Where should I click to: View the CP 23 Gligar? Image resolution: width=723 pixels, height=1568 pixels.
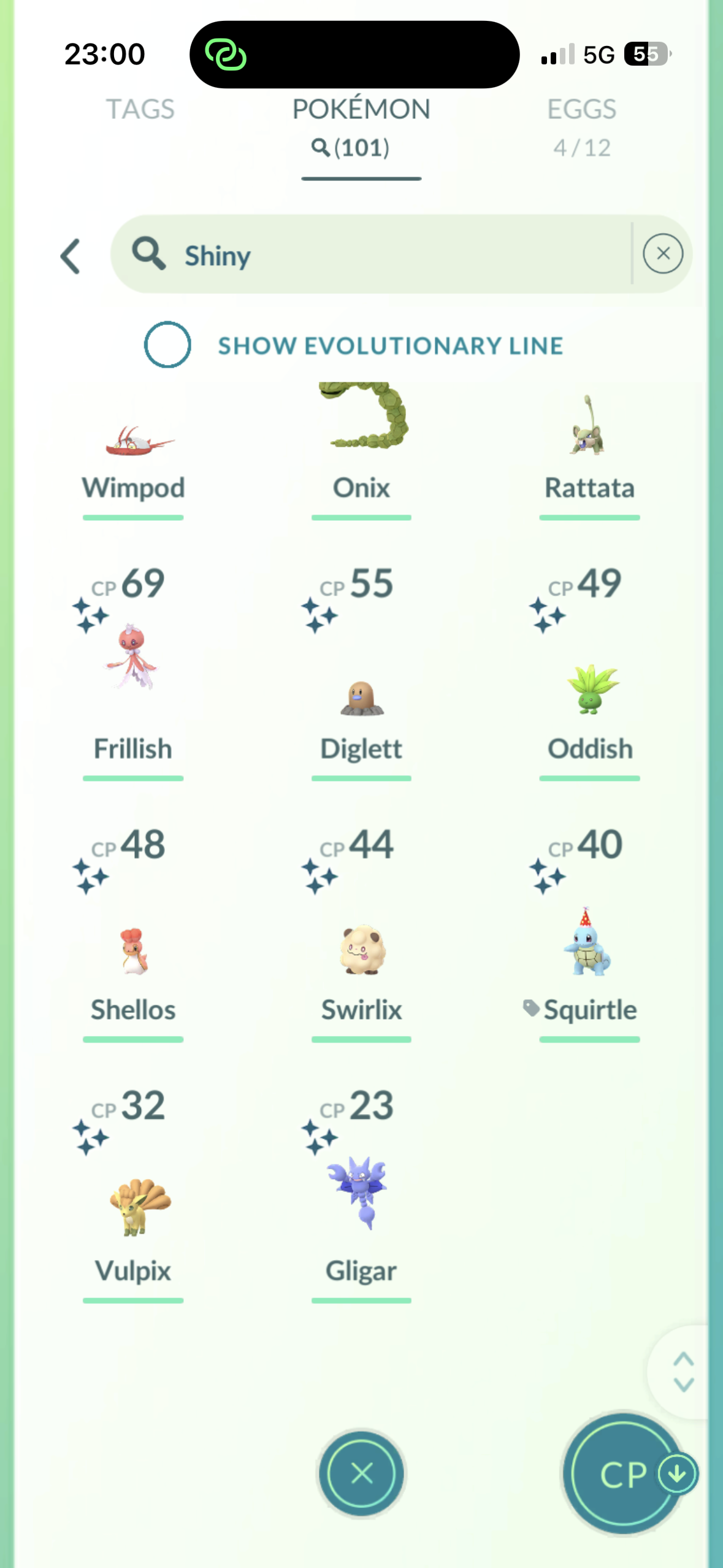point(361,1193)
